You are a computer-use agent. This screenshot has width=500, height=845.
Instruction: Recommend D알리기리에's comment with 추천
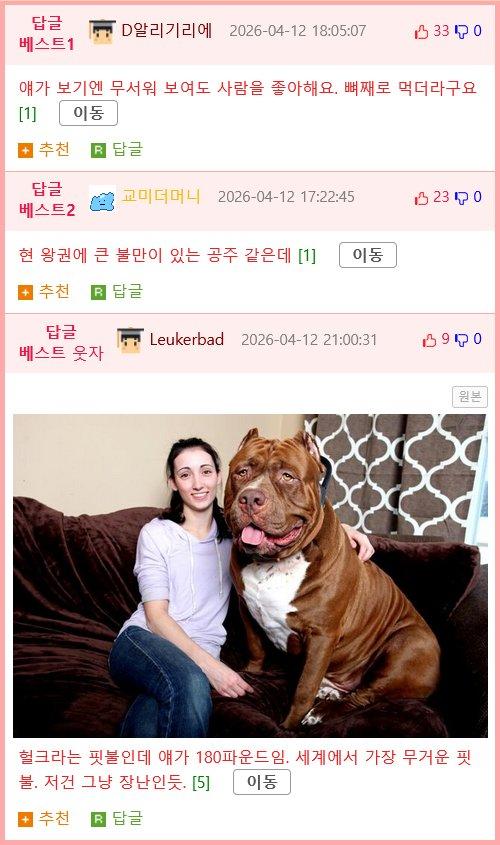pos(44,149)
